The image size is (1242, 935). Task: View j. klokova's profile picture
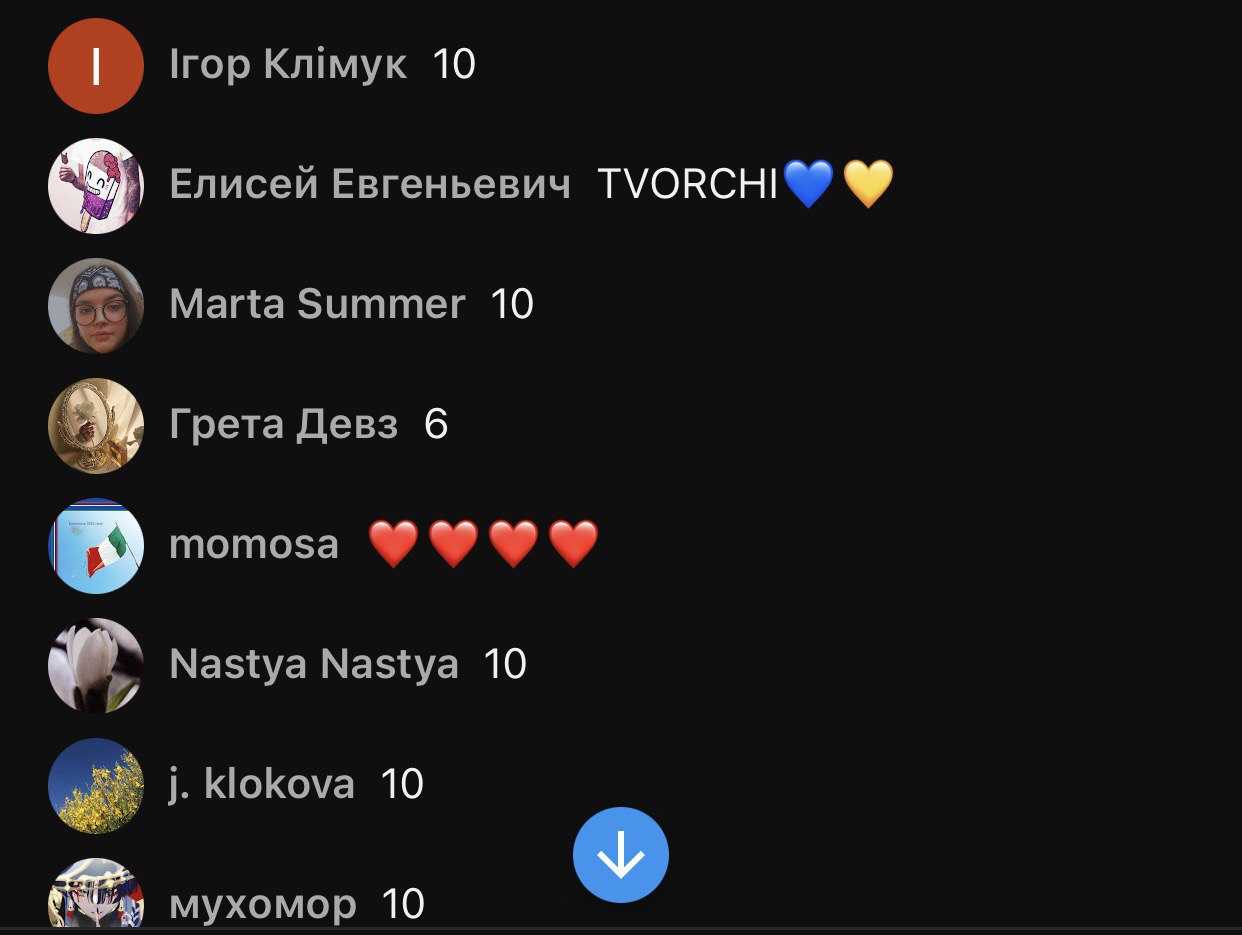click(x=96, y=786)
